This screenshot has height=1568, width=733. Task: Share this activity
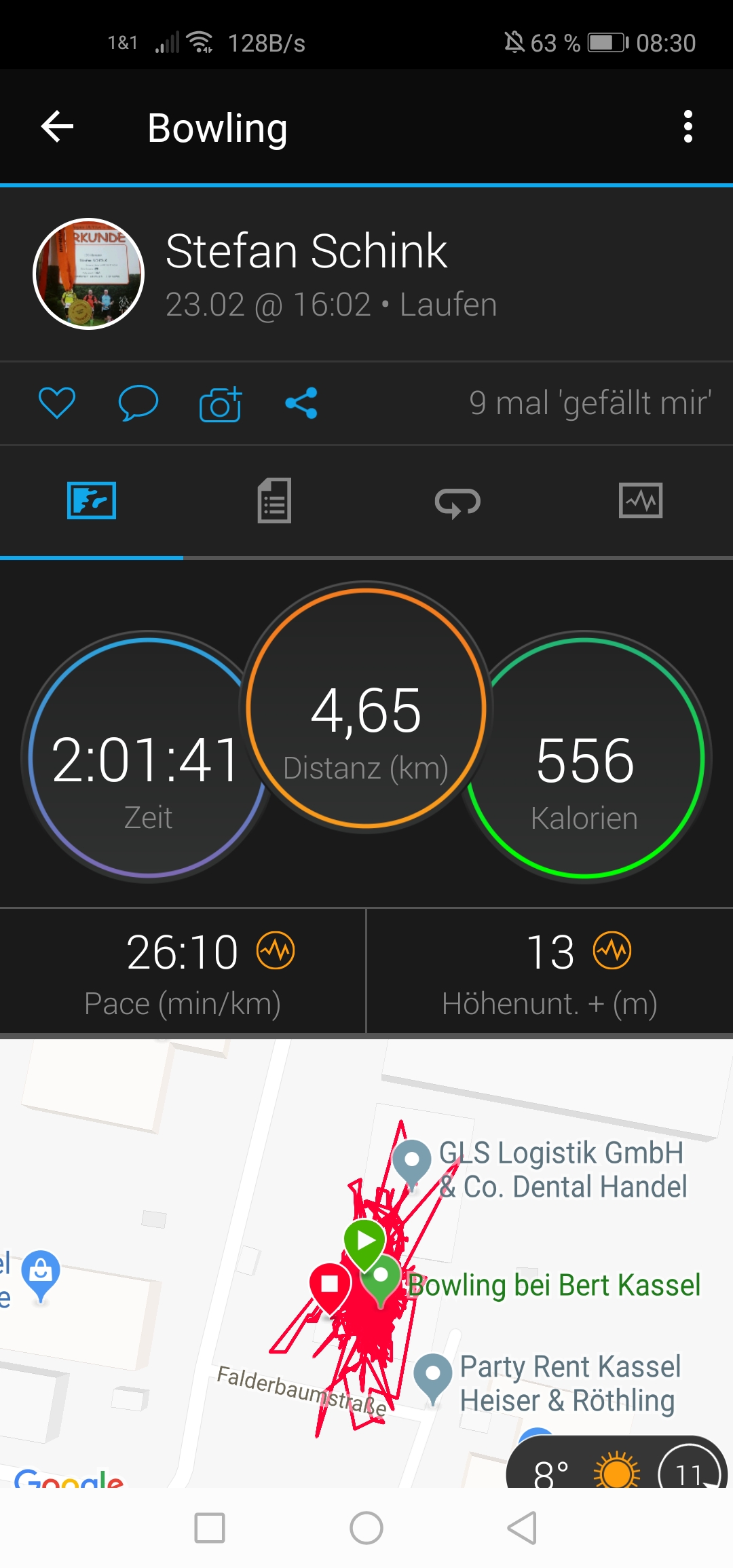[x=301, y=403]
